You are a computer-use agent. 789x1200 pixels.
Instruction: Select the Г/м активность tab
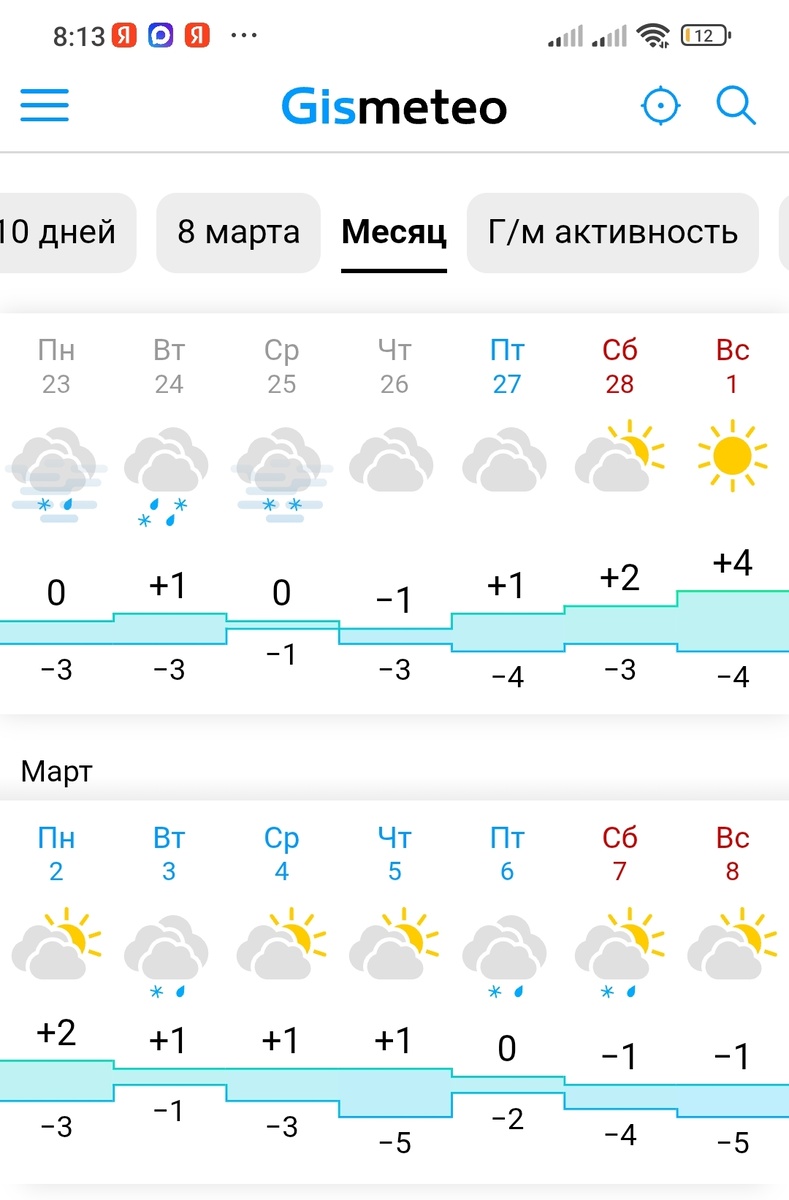[612, 232]
